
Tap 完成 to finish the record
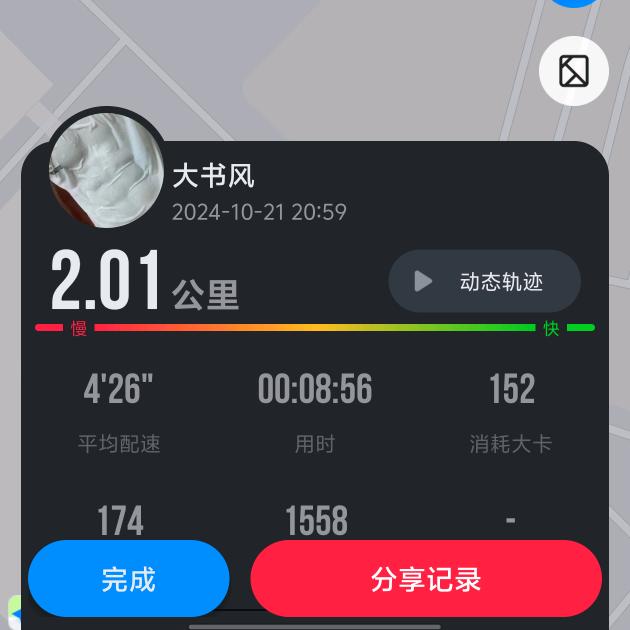[x=129, y=578]
